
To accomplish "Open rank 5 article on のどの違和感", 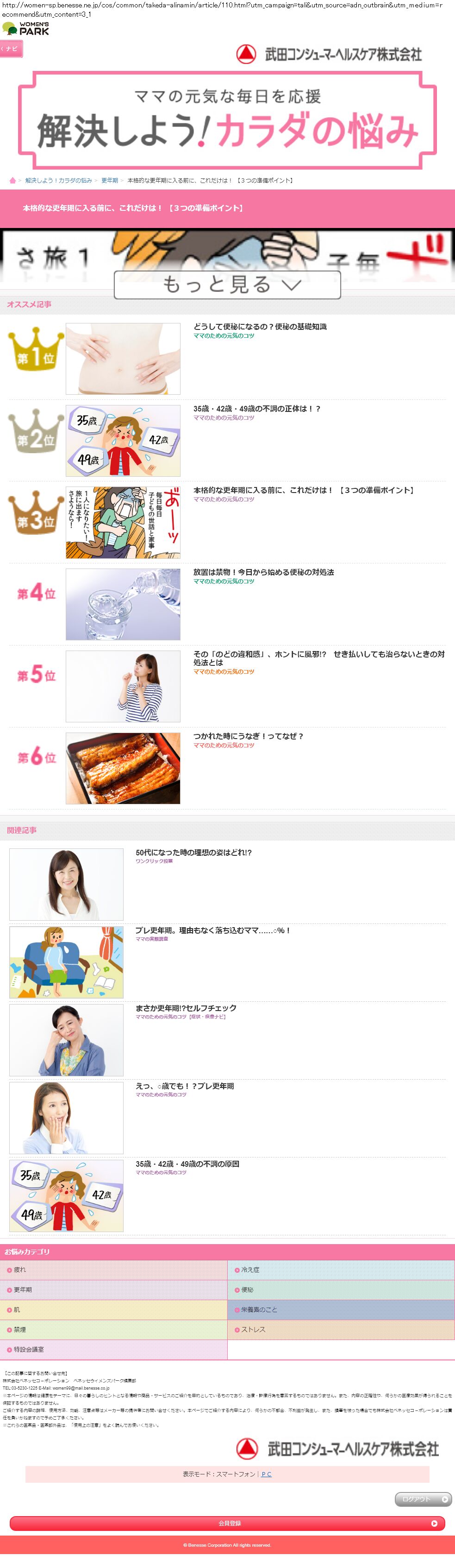I will (319, 658).
